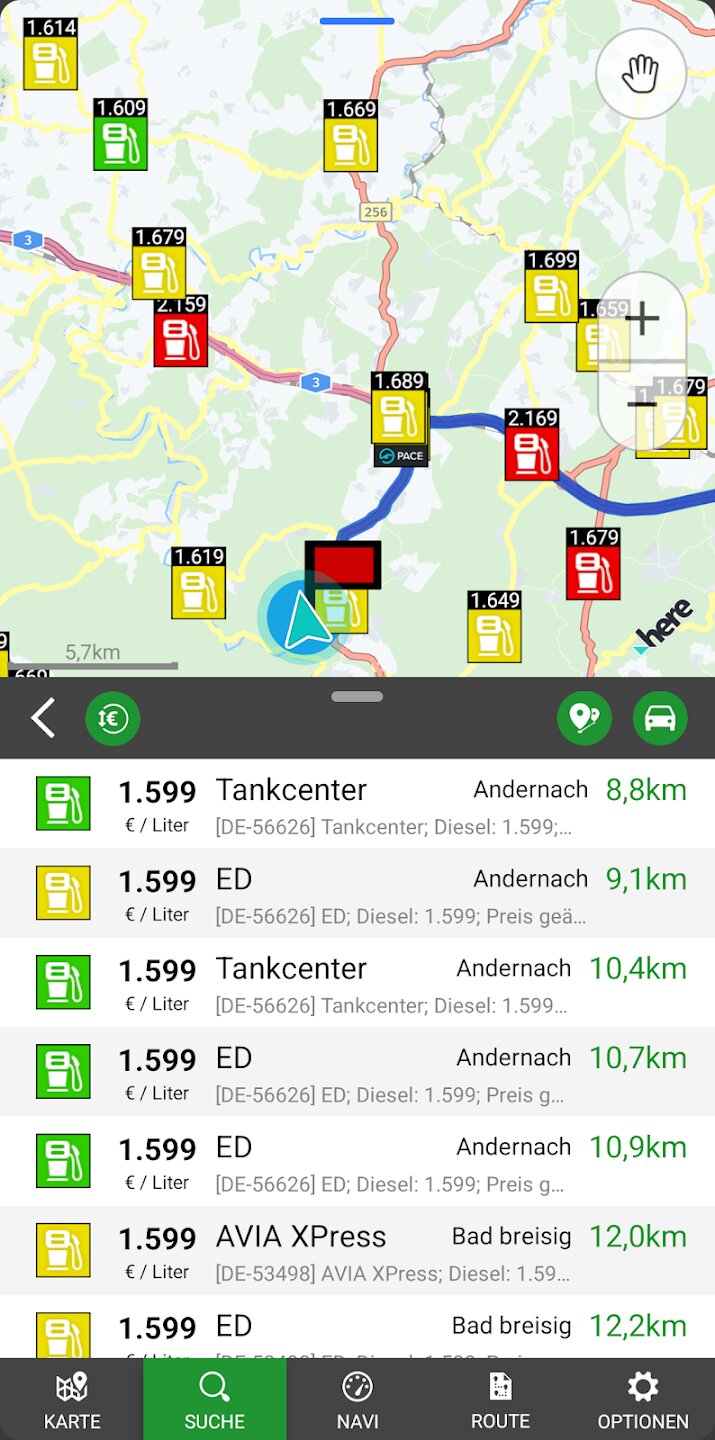Zoom in on the map
This screenshot has height=1440, width=715.
click(642, 319)
